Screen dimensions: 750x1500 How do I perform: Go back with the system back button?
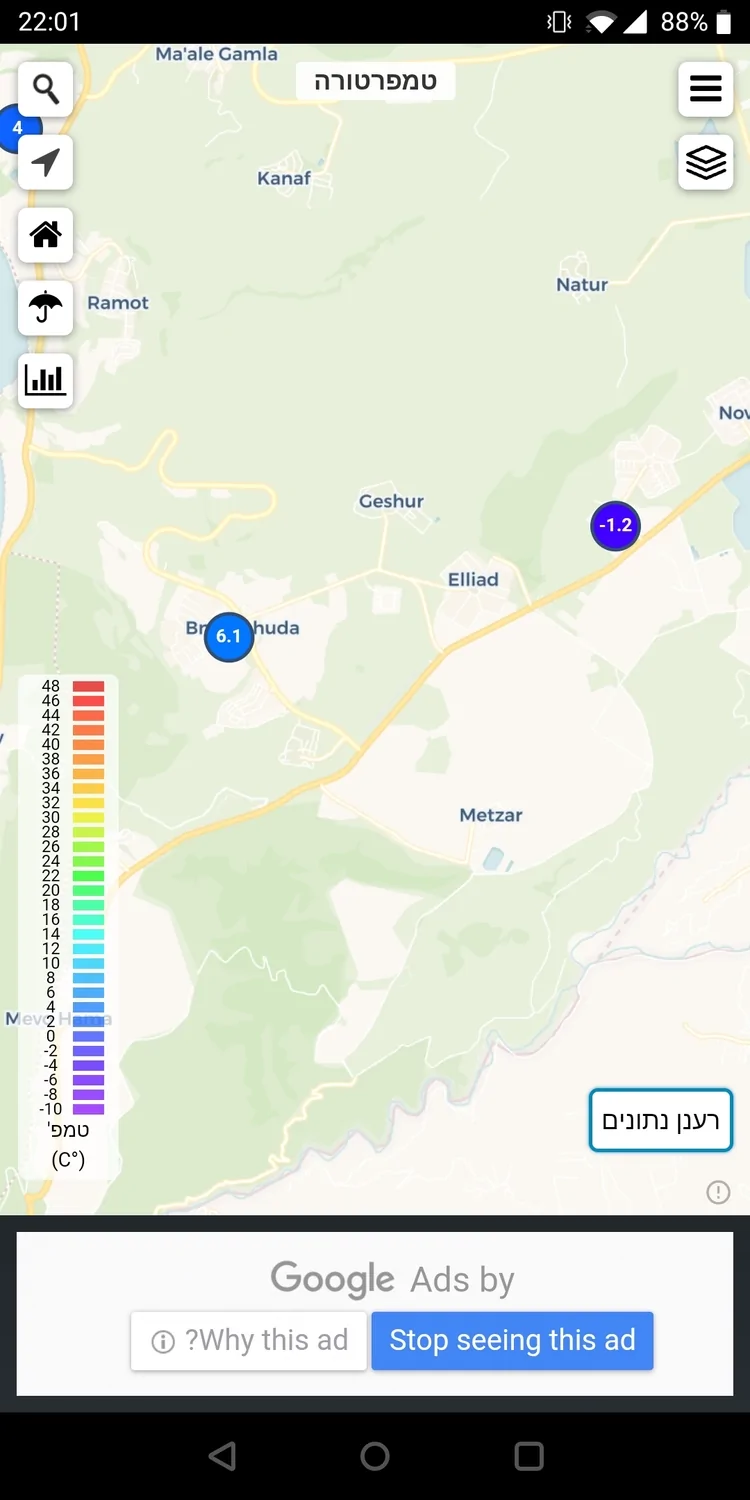222,1456
